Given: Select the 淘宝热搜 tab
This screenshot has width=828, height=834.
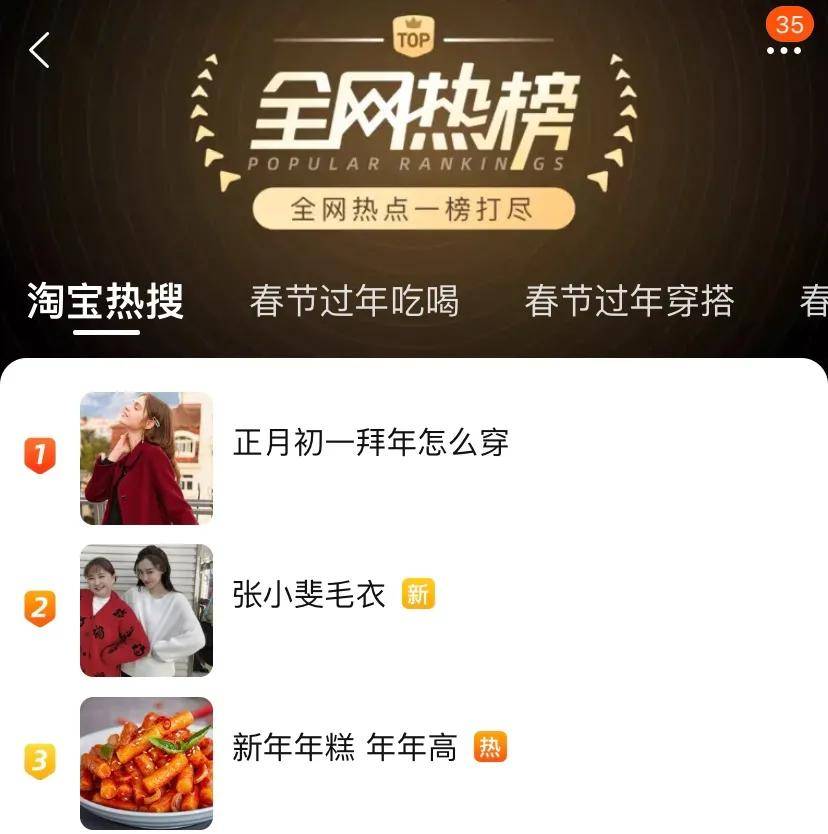Looking at the screenshot, I should coord(106,300).
